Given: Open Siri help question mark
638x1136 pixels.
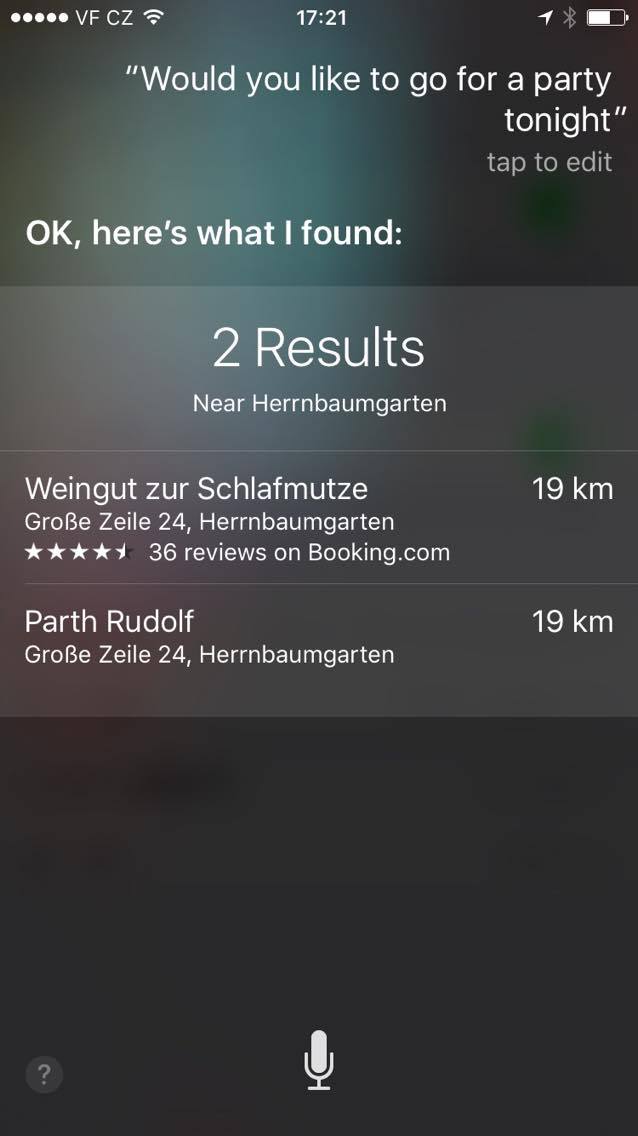Looking at the screenshot, I should [44, 1074].
